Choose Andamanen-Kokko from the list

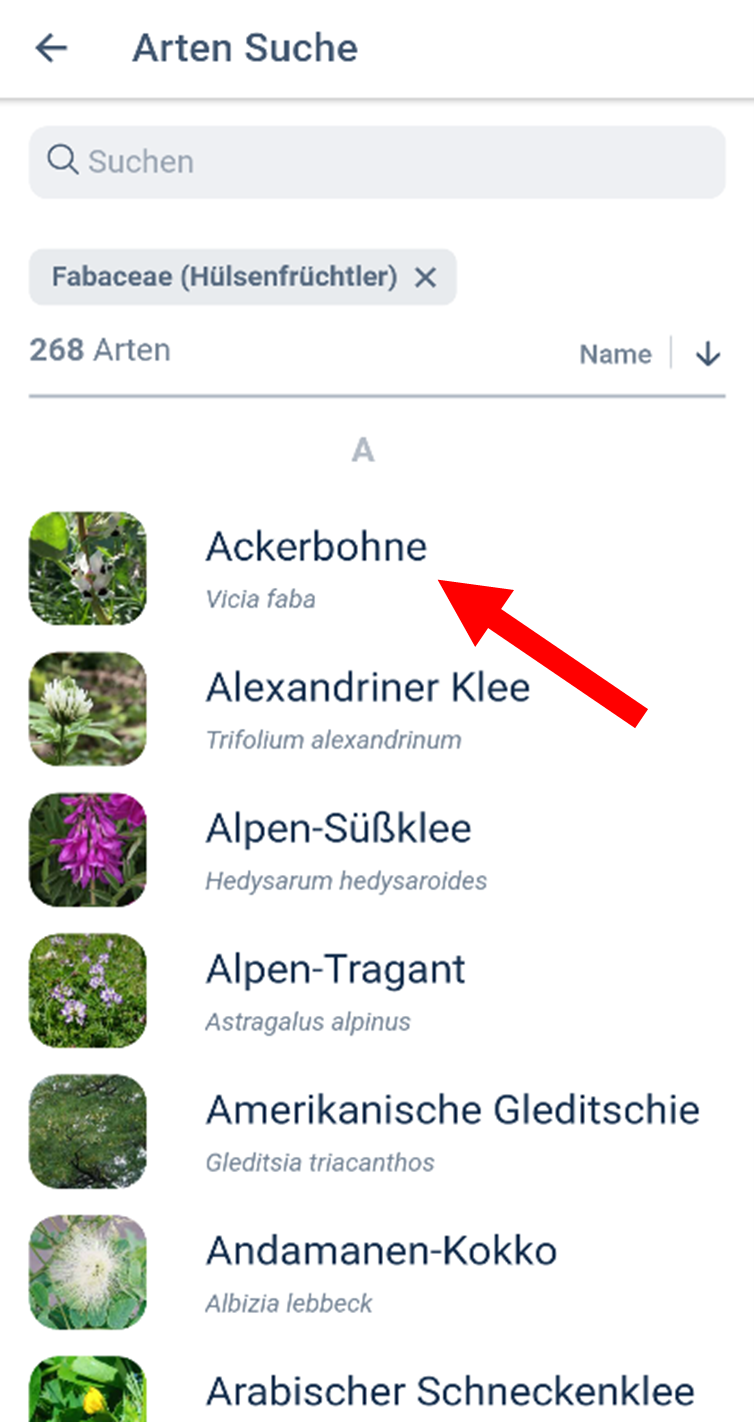click(377, 1272)
